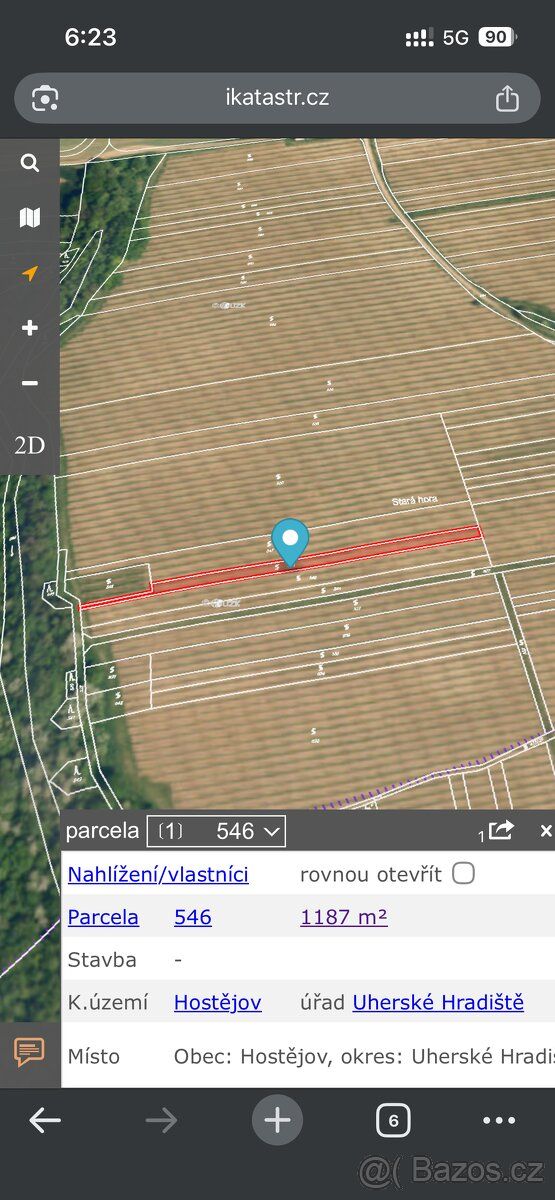
Task: Open the Hostějov cadastral area link
Action: (x=218, y=1003)
